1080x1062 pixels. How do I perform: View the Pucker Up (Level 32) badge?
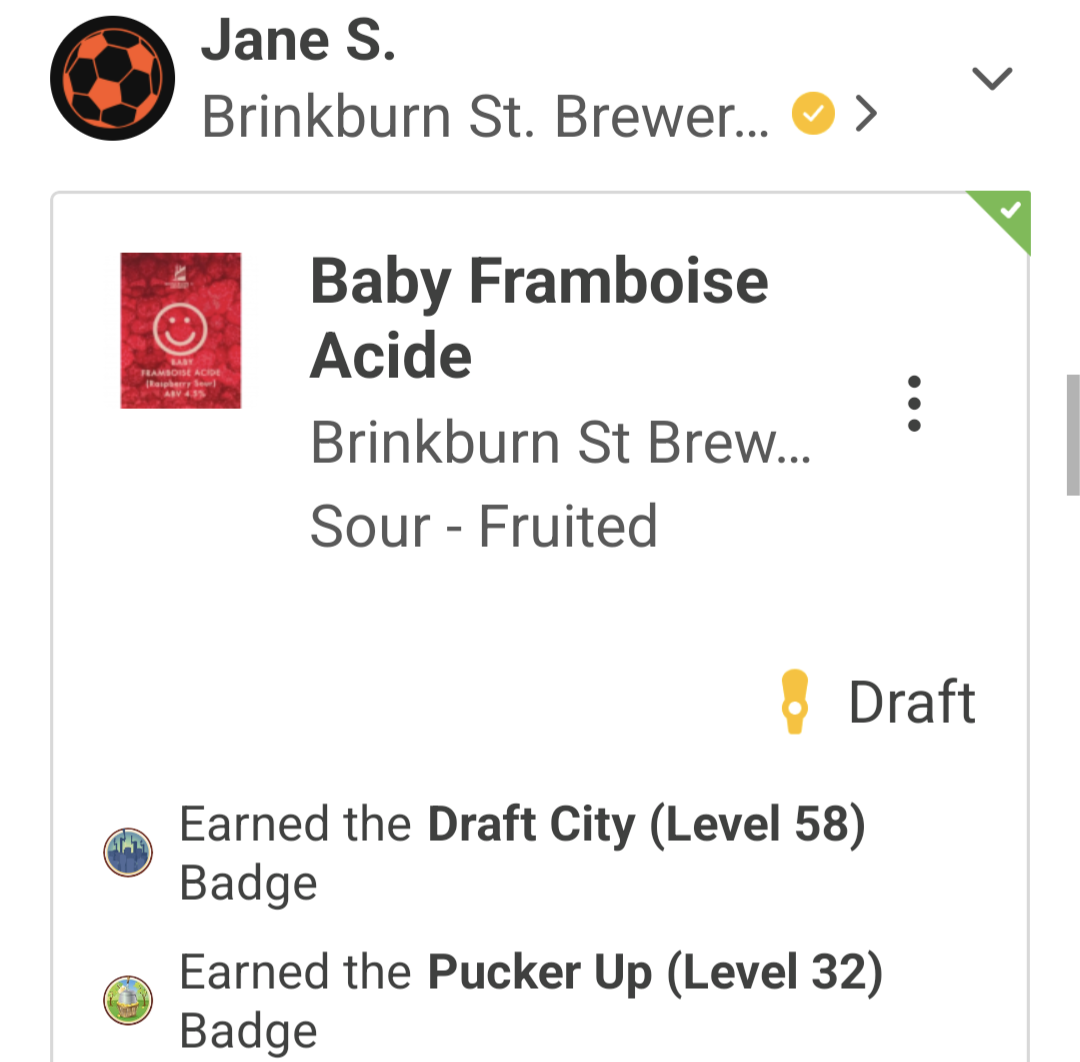pos(128,1000)
